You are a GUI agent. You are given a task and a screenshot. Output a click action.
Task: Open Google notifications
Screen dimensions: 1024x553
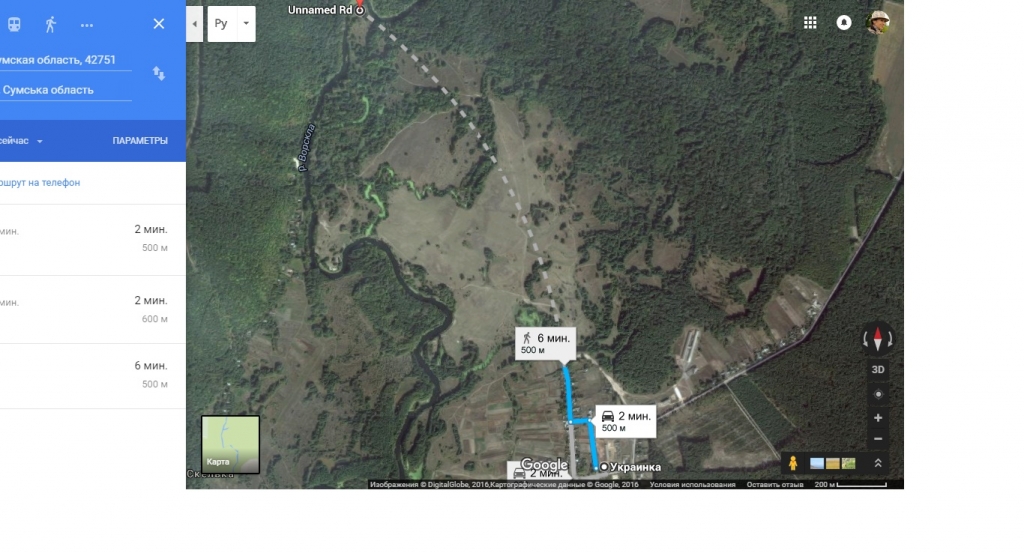[844, 23]
